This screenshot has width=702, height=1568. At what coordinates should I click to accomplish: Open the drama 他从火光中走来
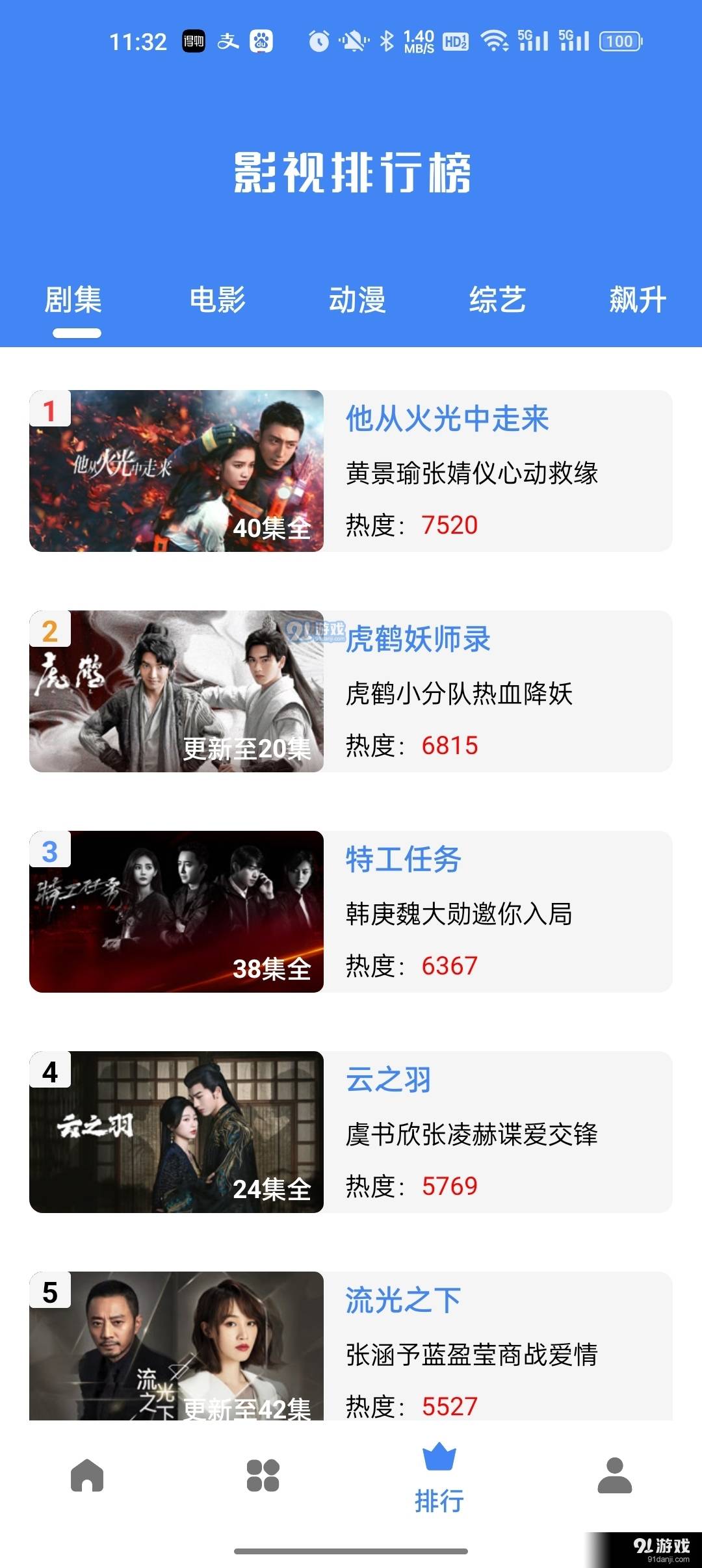point(351,471)
